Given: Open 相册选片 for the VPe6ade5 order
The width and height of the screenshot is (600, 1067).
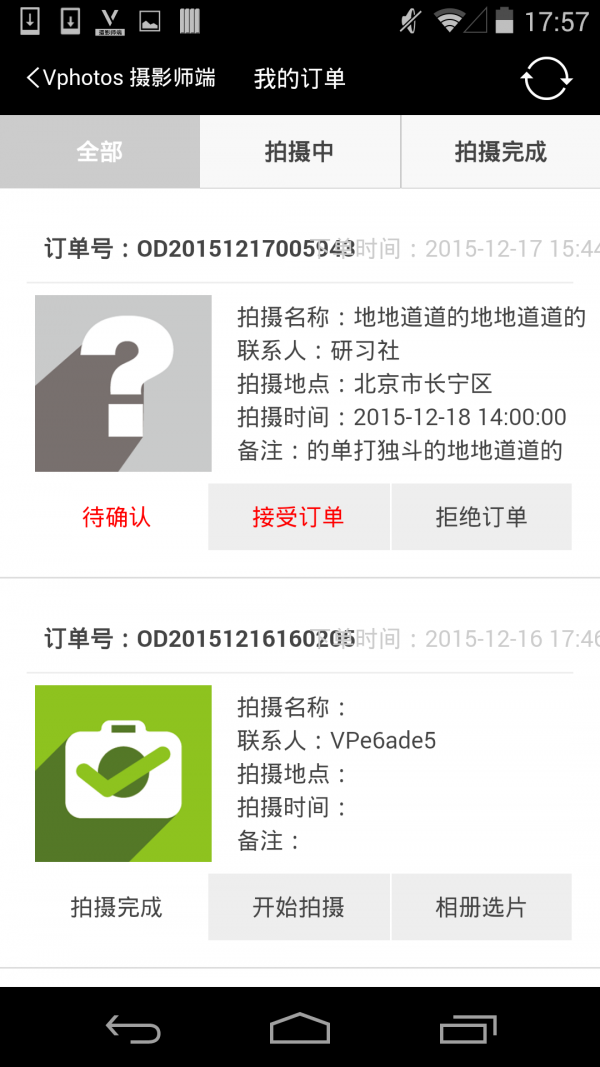Looking at the screenshot, I should 481,907.
